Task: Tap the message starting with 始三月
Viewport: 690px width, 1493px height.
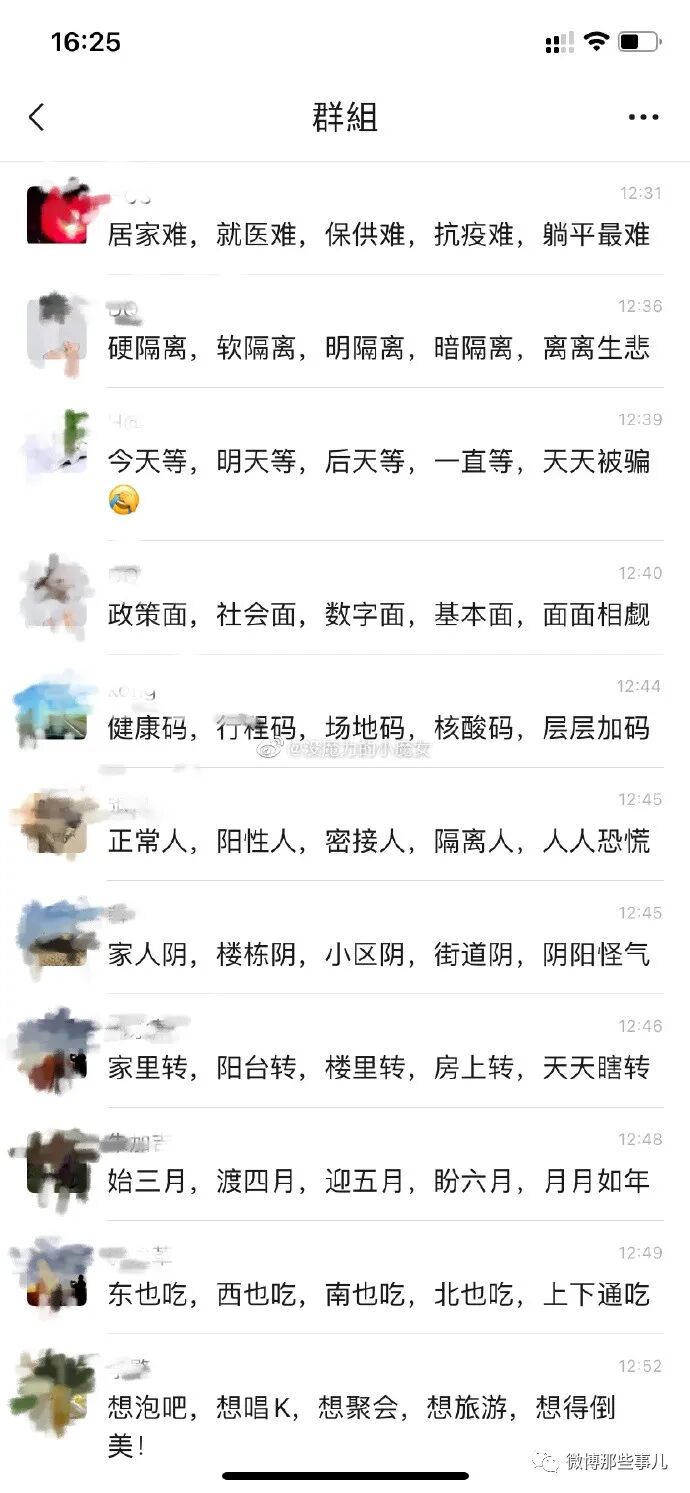Action: (x=378, y=1181)
